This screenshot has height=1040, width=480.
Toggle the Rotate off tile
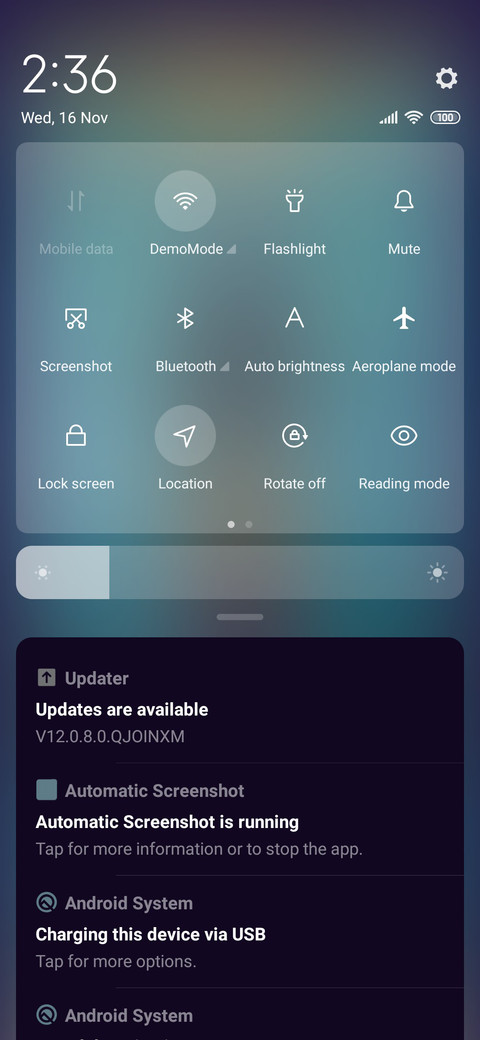pyautogui.click(x=294, y=436)
